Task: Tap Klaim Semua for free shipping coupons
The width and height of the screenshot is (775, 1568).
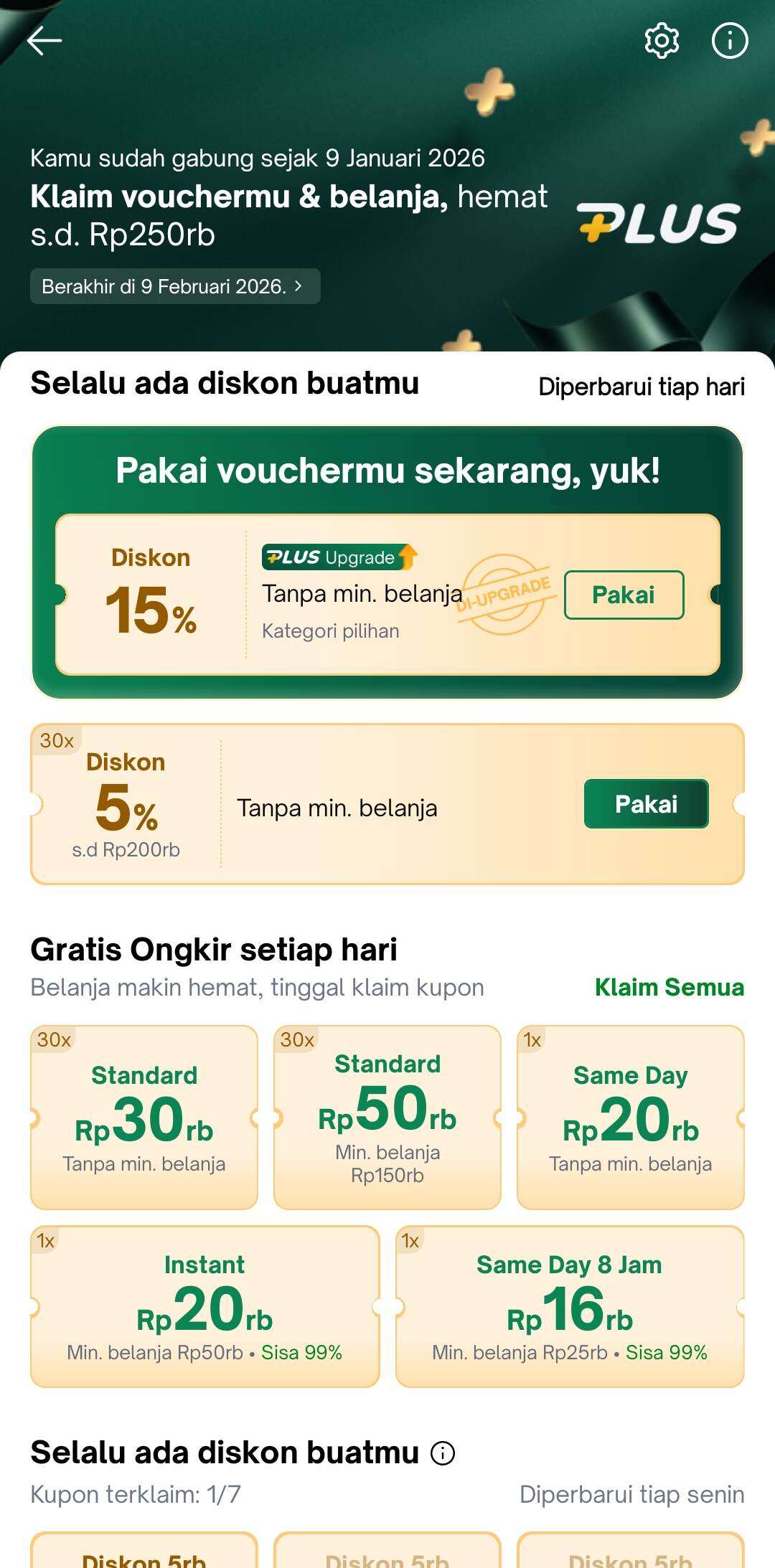Action: point(669,987)
